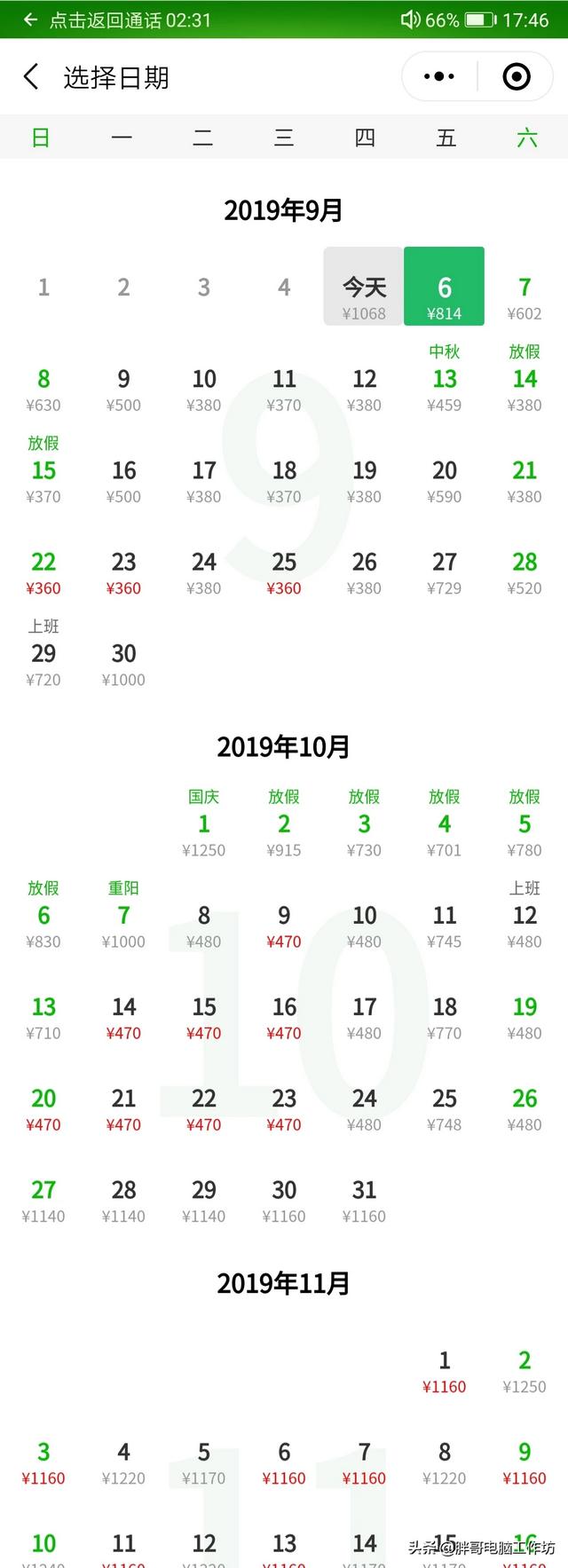Choose November 4 priced ¥1220
This screenshot has height=1568, width=568.
coord(123,1461)
